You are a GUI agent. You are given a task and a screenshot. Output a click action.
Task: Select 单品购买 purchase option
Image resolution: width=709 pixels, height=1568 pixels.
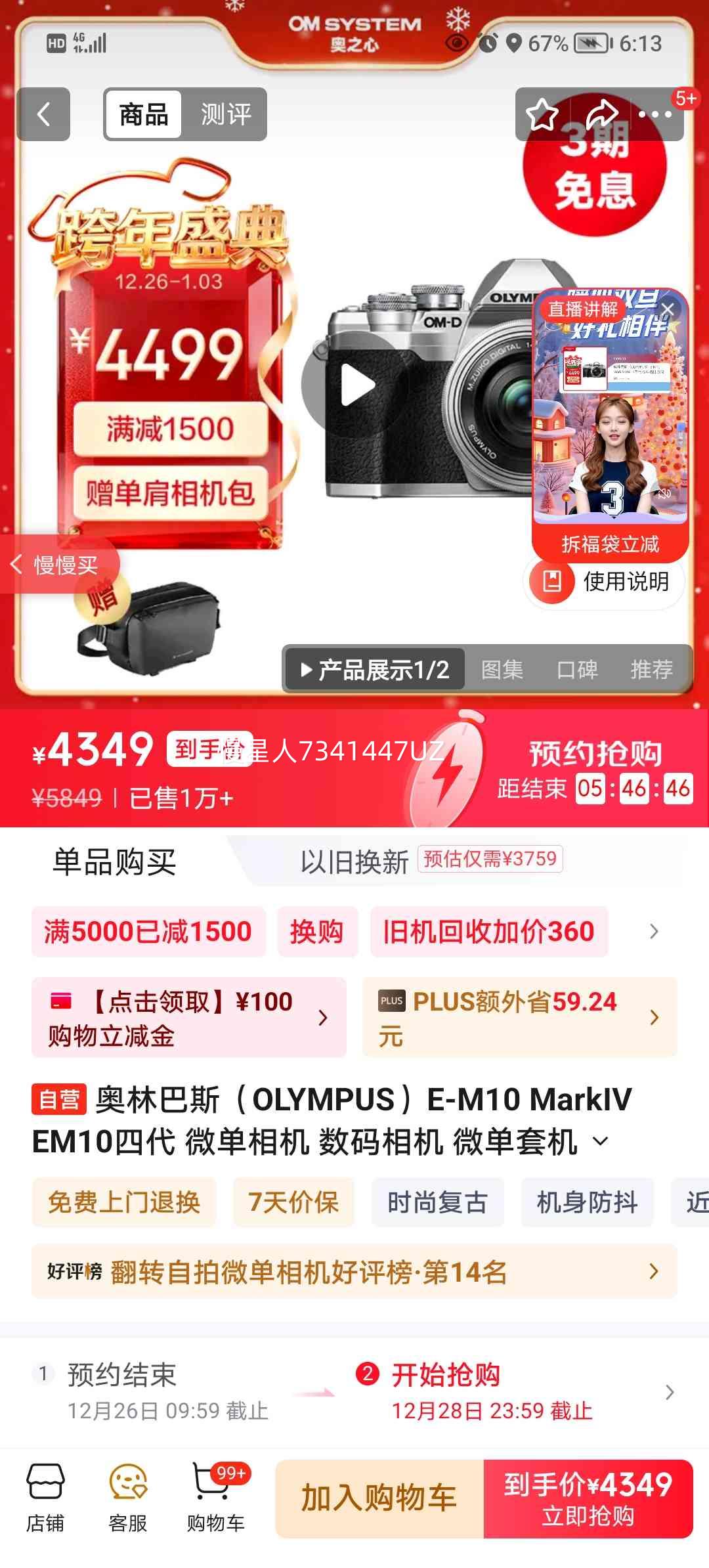point(113,861)
